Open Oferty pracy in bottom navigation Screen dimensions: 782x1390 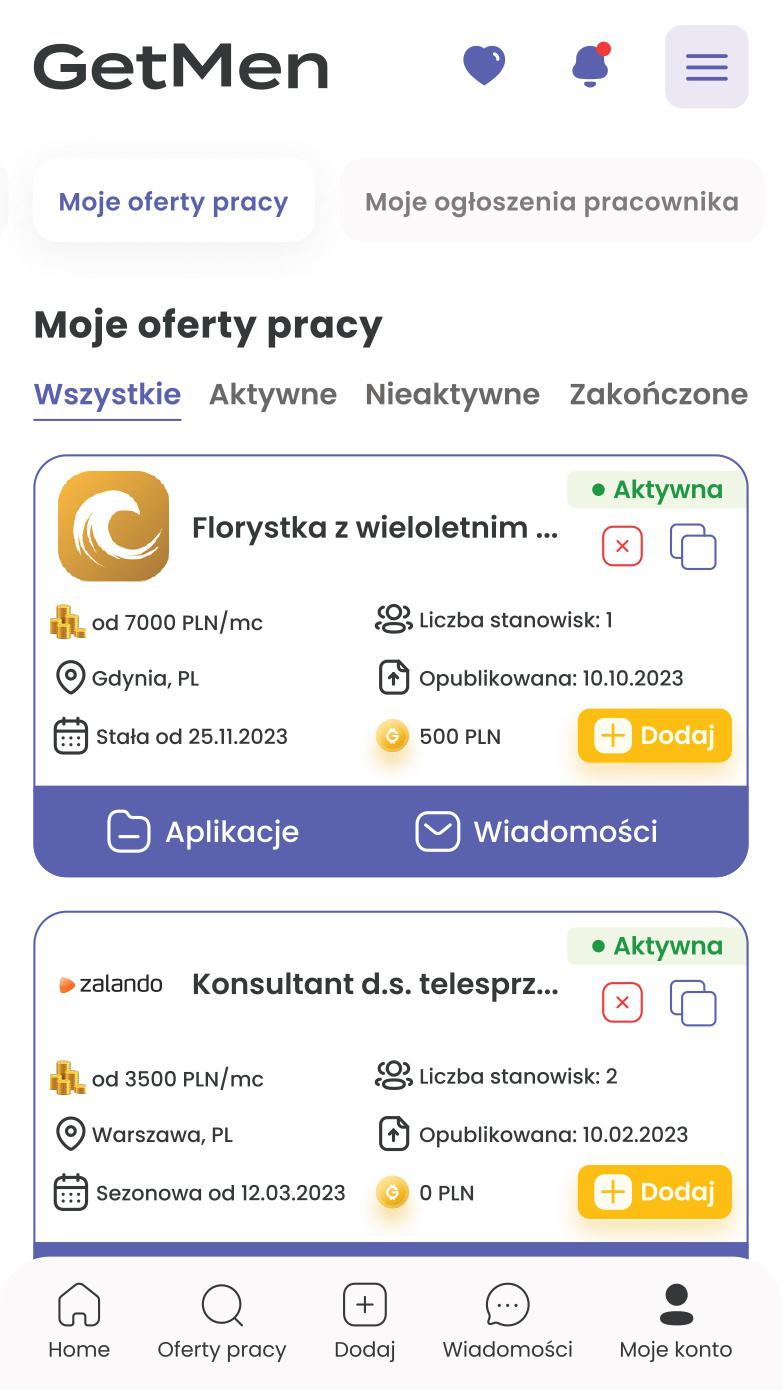[x=221, y=1322]
